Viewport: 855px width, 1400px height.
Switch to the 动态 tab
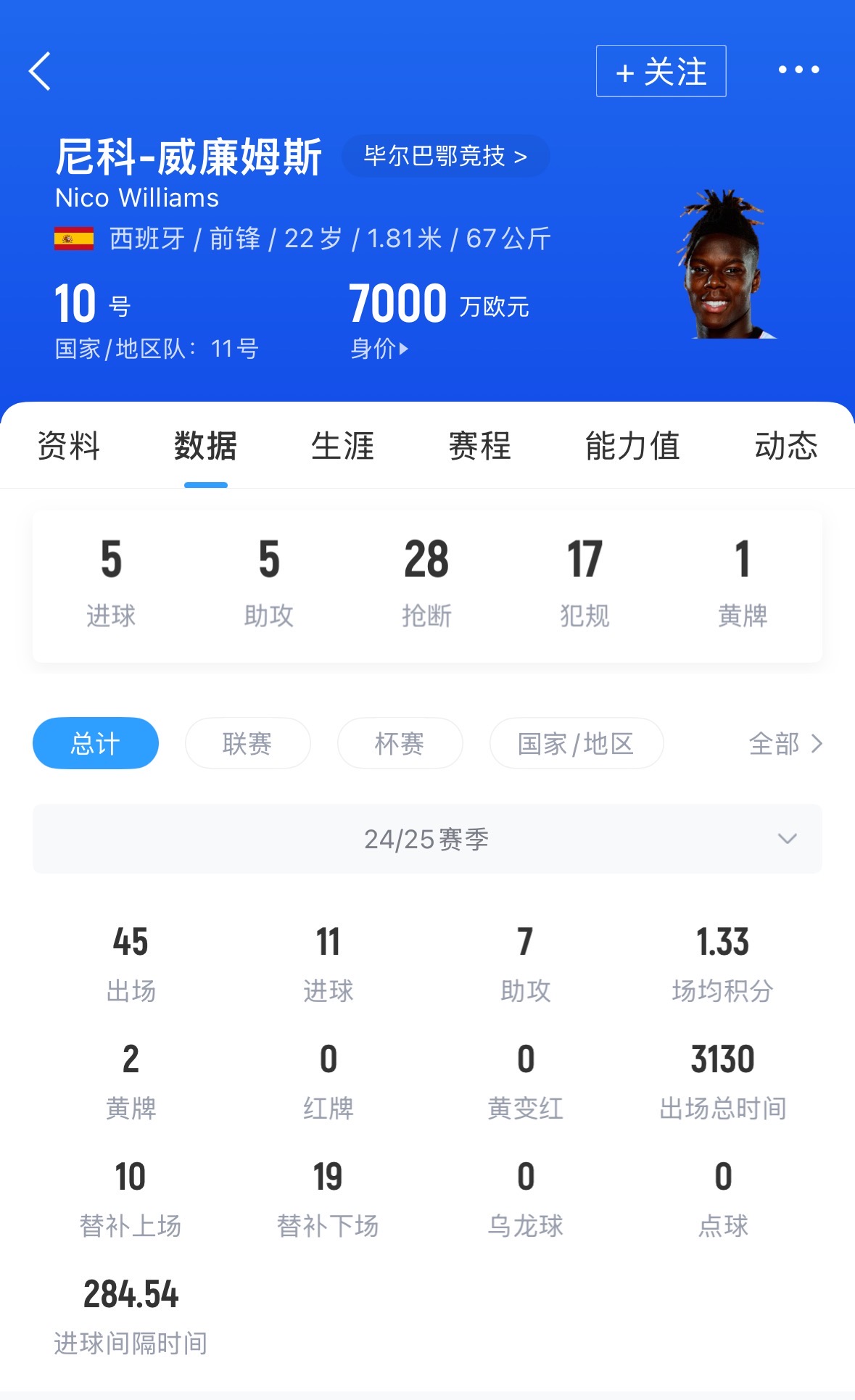pyautogui.click(x=785, y=446)
